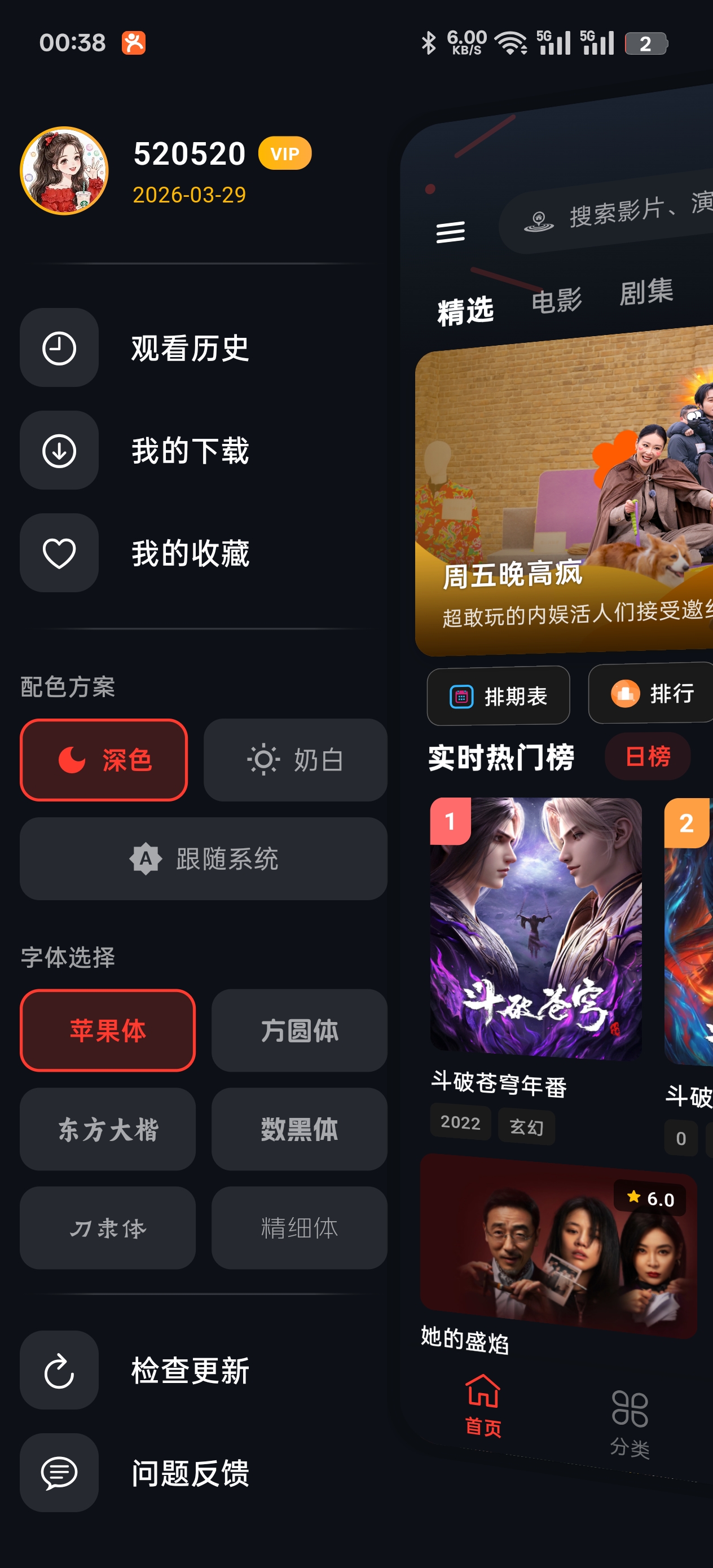Open 观看历史 via the clock icon
The image size is (713, 1568).
[x=59, y=349]
